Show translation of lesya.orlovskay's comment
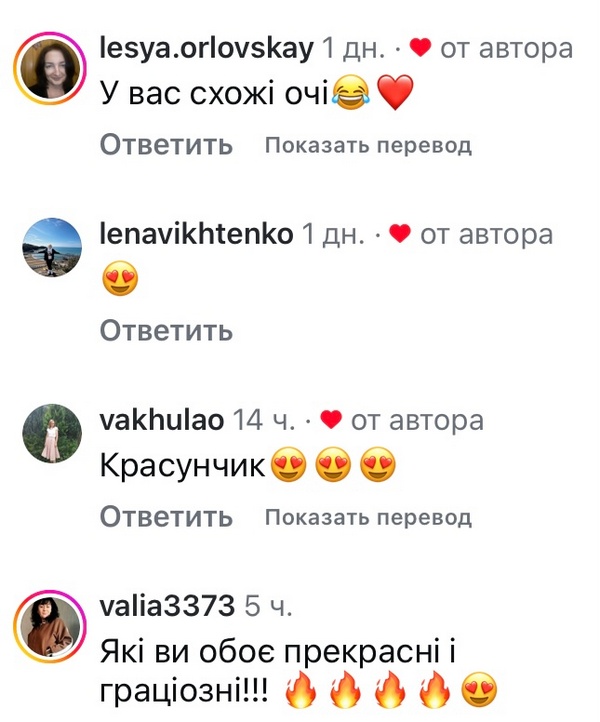This screenshot has width=600, height=722. (x=367, y=146)
